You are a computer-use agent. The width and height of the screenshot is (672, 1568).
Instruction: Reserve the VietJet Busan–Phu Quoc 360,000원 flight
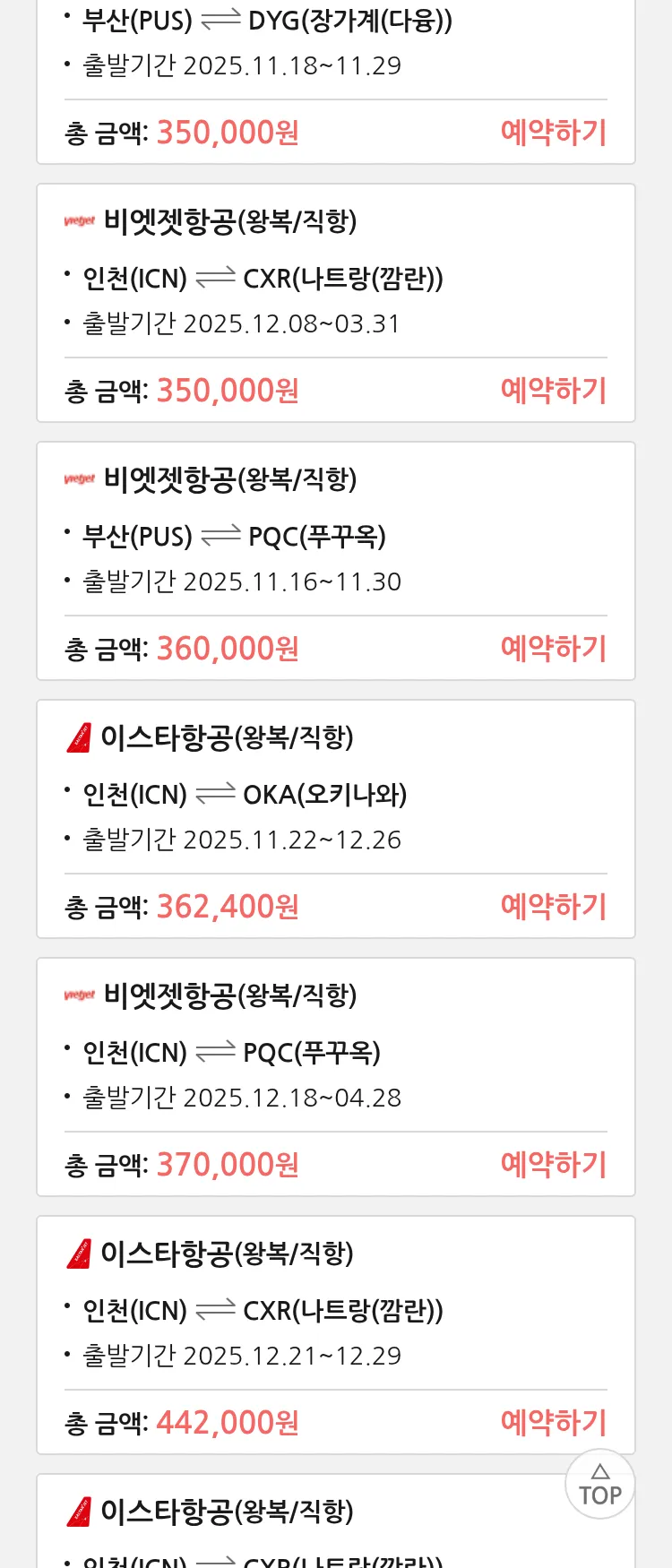[553, 649]
